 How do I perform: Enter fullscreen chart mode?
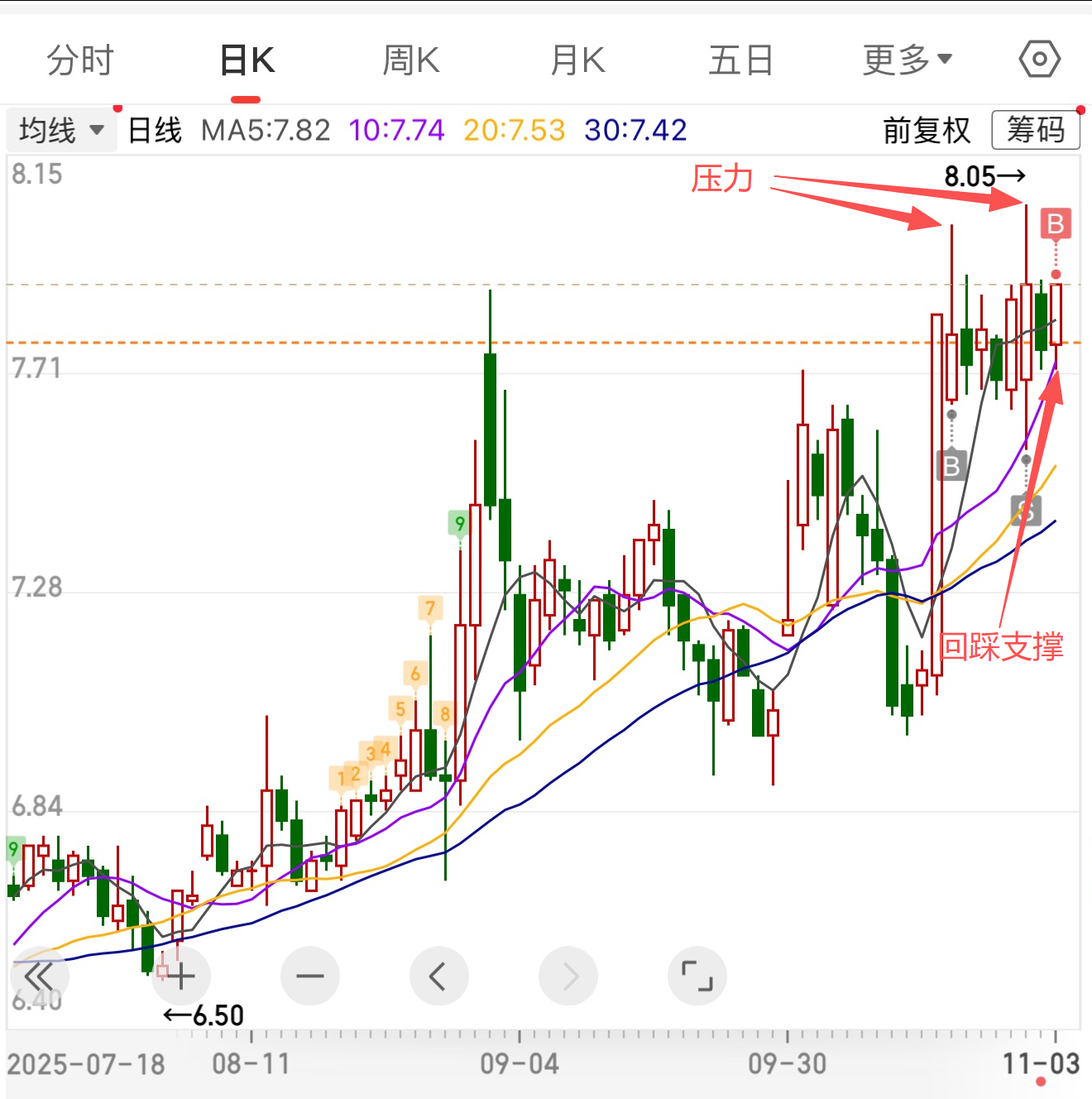point(697,977)
